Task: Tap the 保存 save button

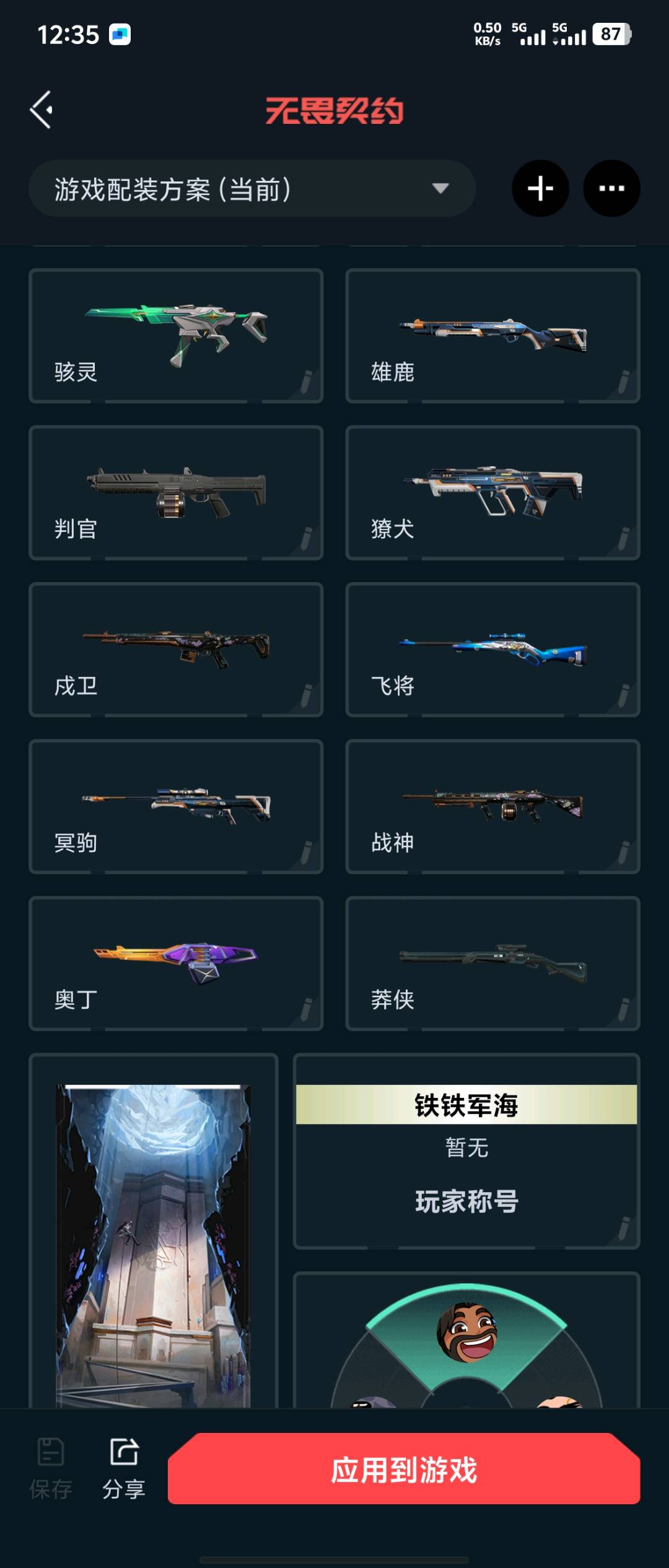Action: tap(51, 1469)
